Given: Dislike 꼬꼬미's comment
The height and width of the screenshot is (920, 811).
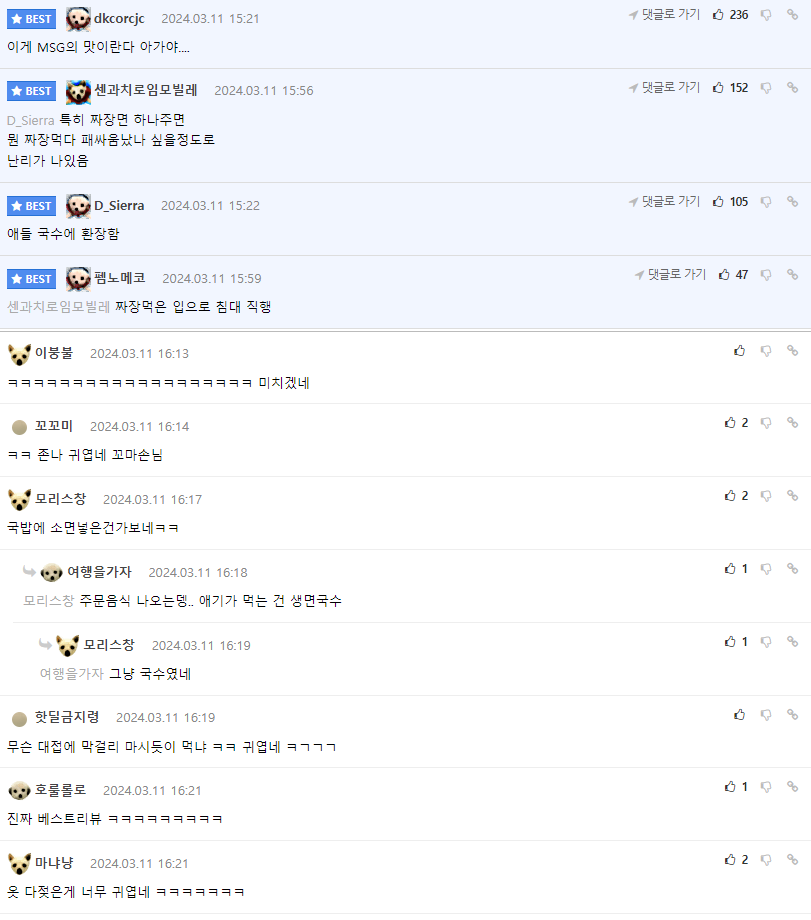Looking at the screenshot, I should click(x=766, y=423).
